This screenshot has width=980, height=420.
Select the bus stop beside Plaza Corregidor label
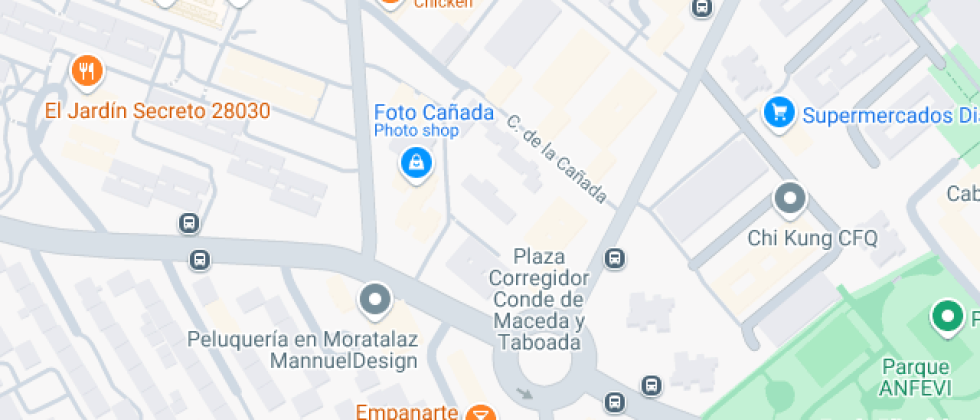pyautogui.click(x=615, y=259)
